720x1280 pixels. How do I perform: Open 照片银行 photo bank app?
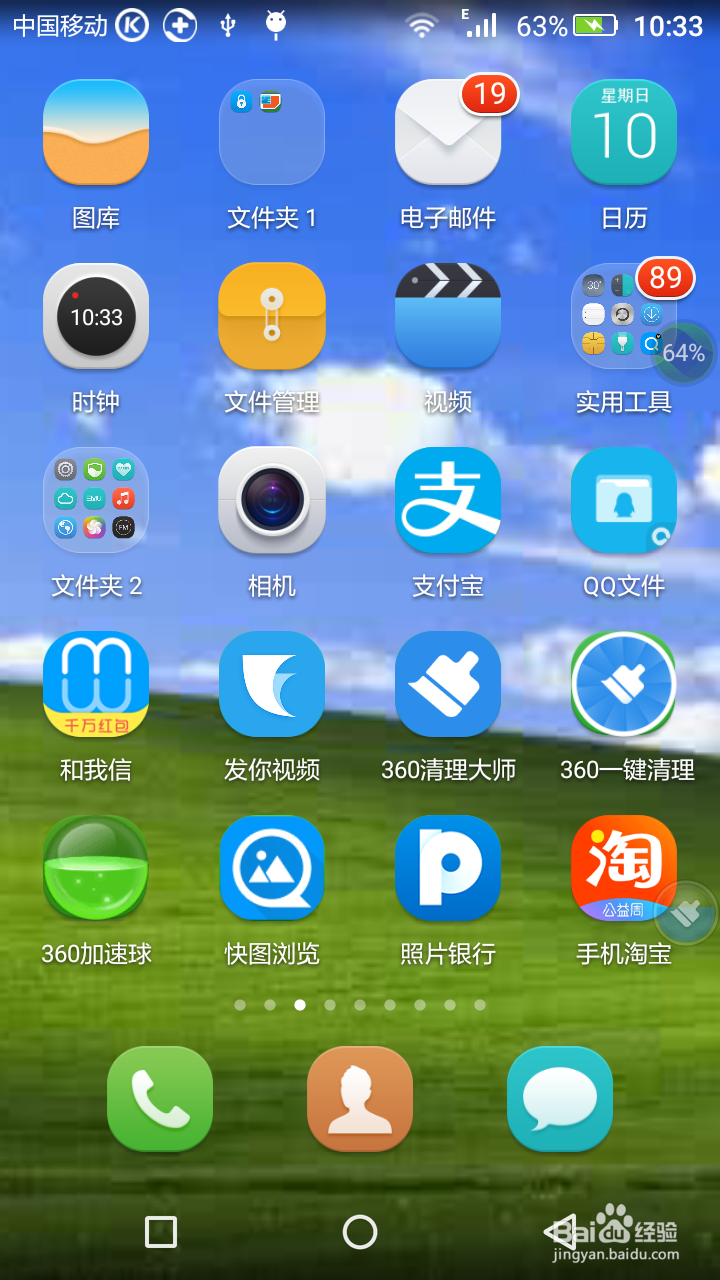point(447,868)
